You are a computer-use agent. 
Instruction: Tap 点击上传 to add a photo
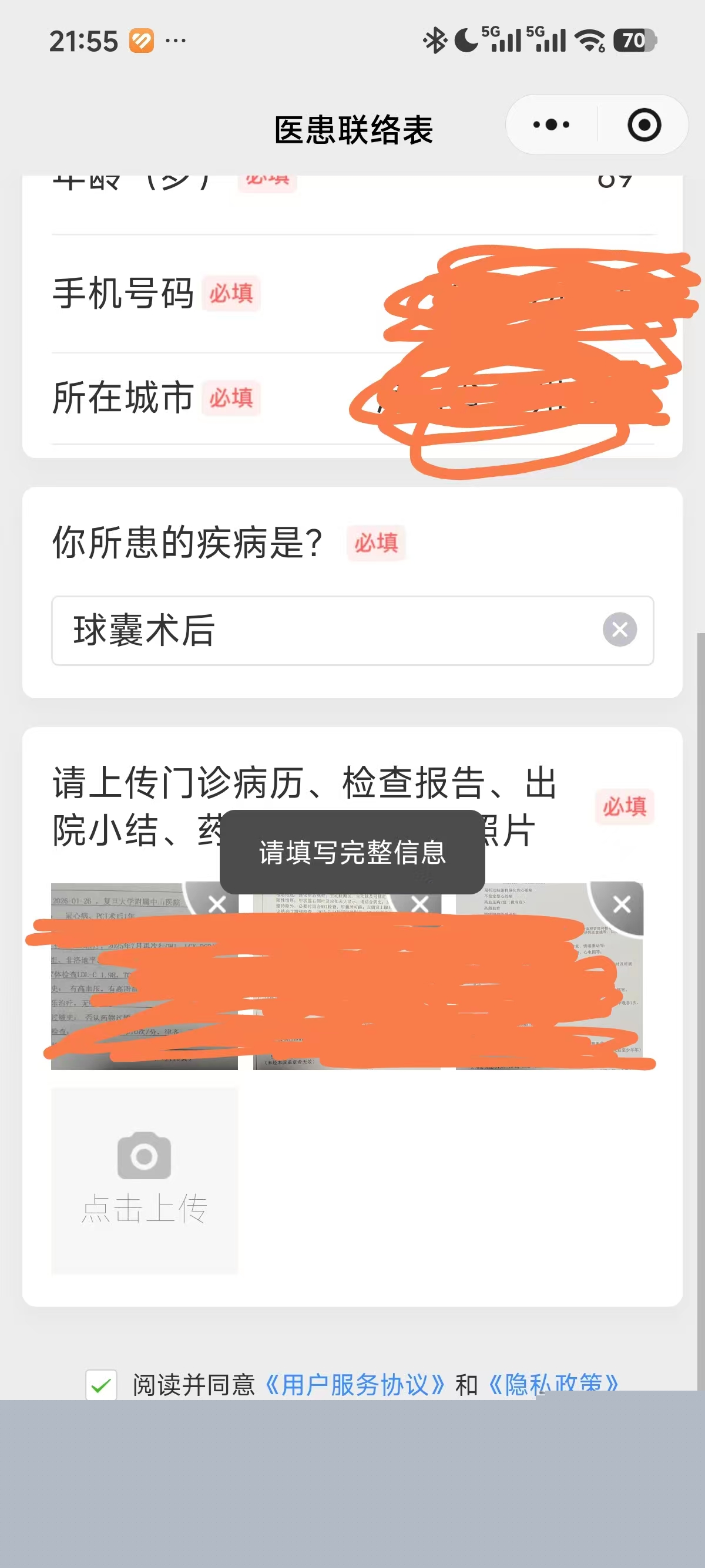pyautogui.click(x=145, y=1180)
